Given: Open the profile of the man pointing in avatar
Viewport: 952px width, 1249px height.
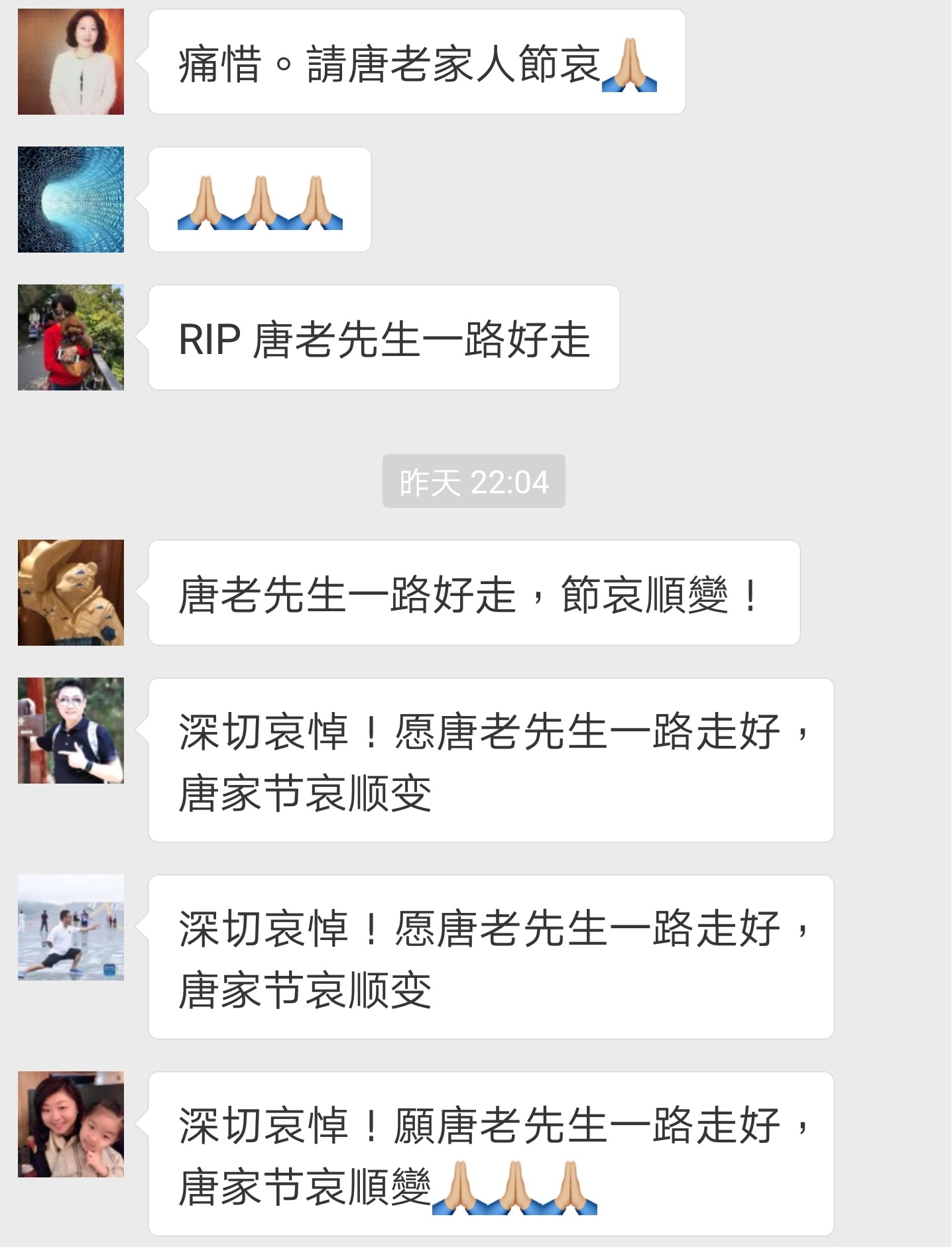Looking at the screenshot, I should point(71,731).
